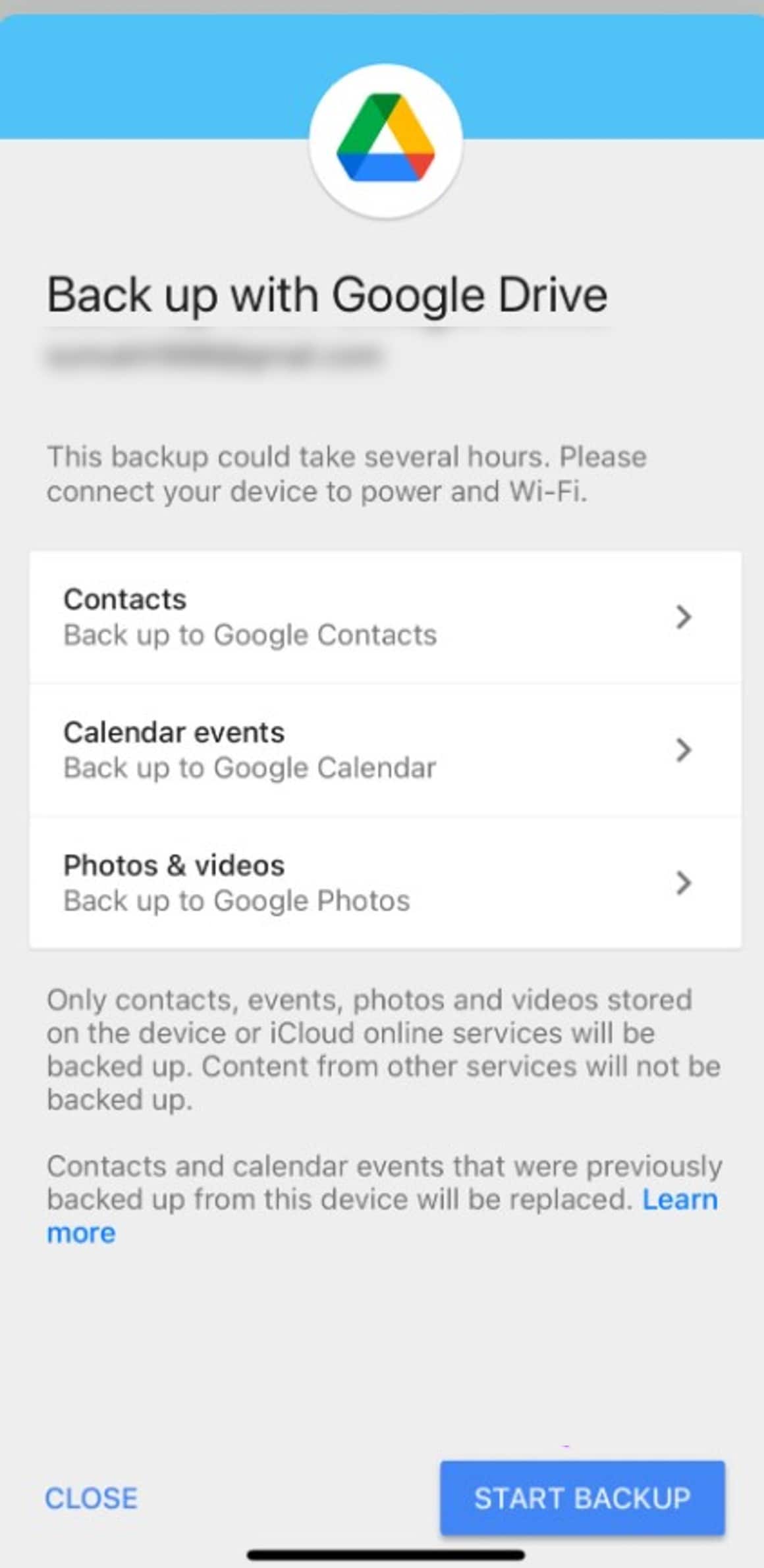Open Calendar events backup options
The image size is (764, 1568).
(x=385, y=750)
